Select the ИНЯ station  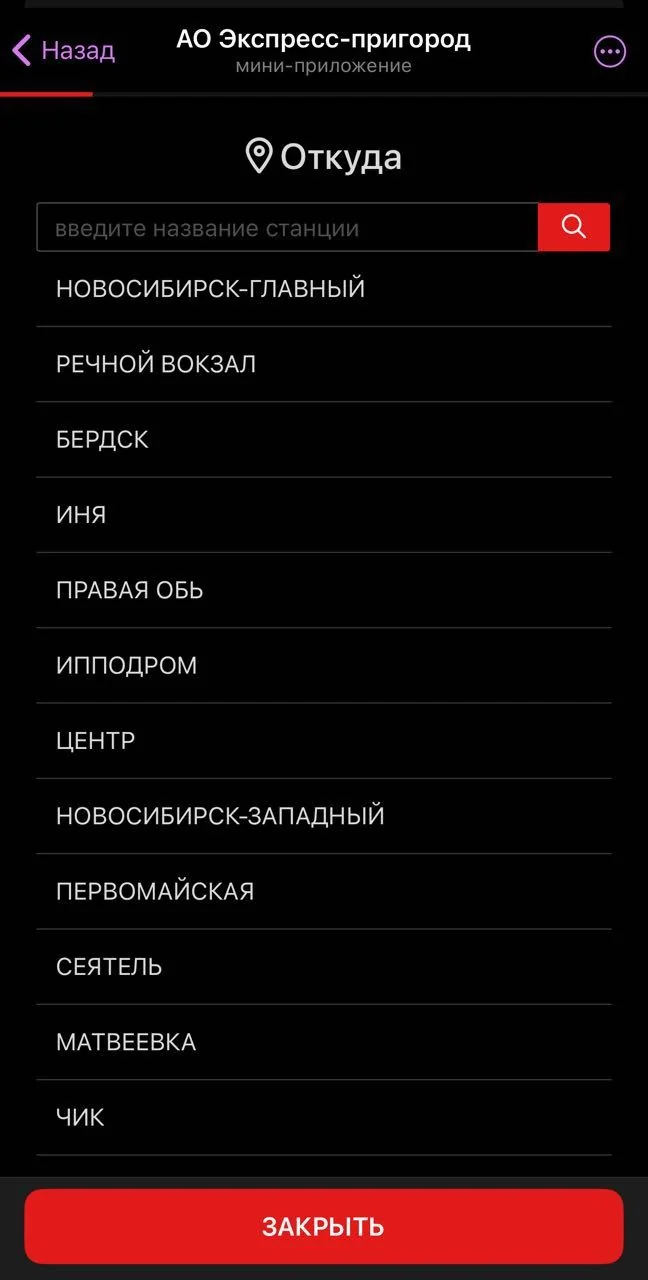tap(324, 515)
